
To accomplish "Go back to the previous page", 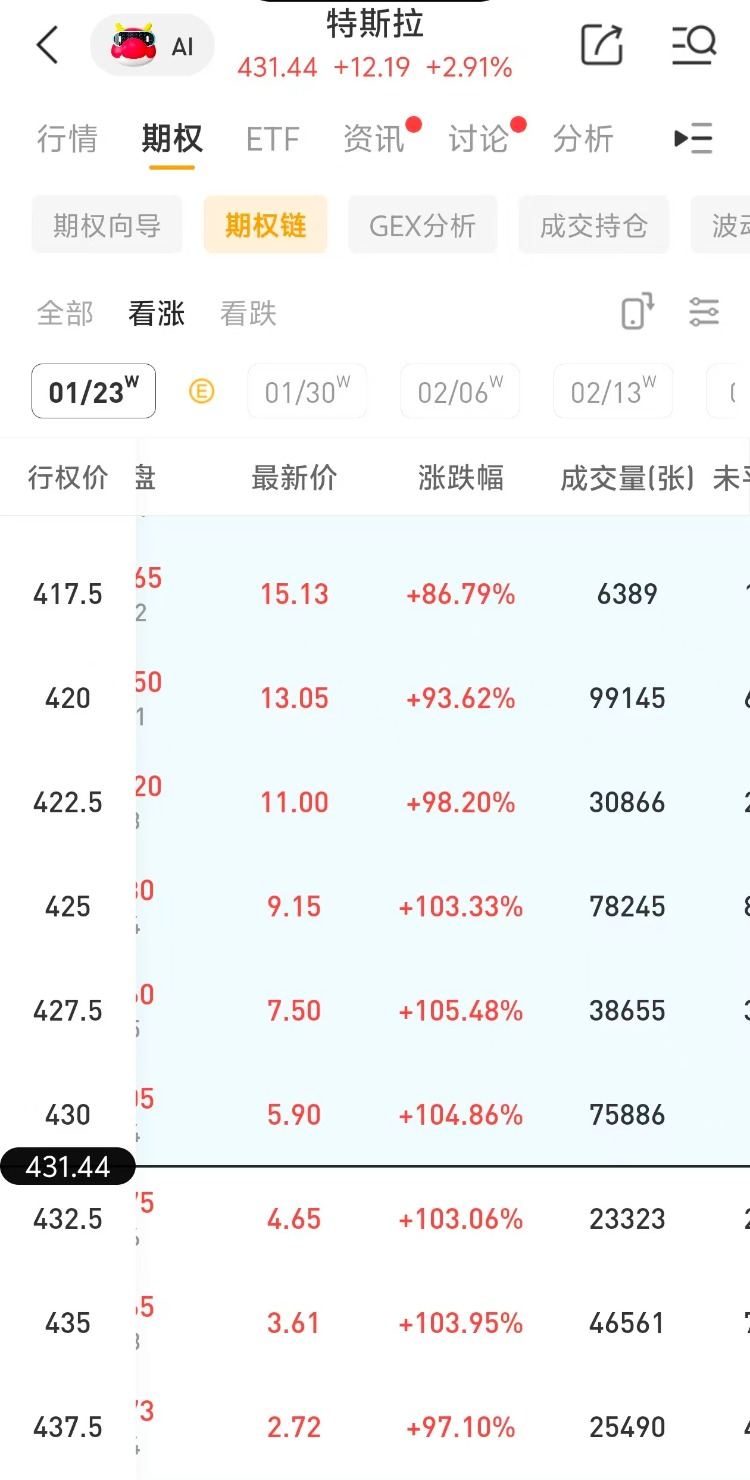I will [47, 46].
